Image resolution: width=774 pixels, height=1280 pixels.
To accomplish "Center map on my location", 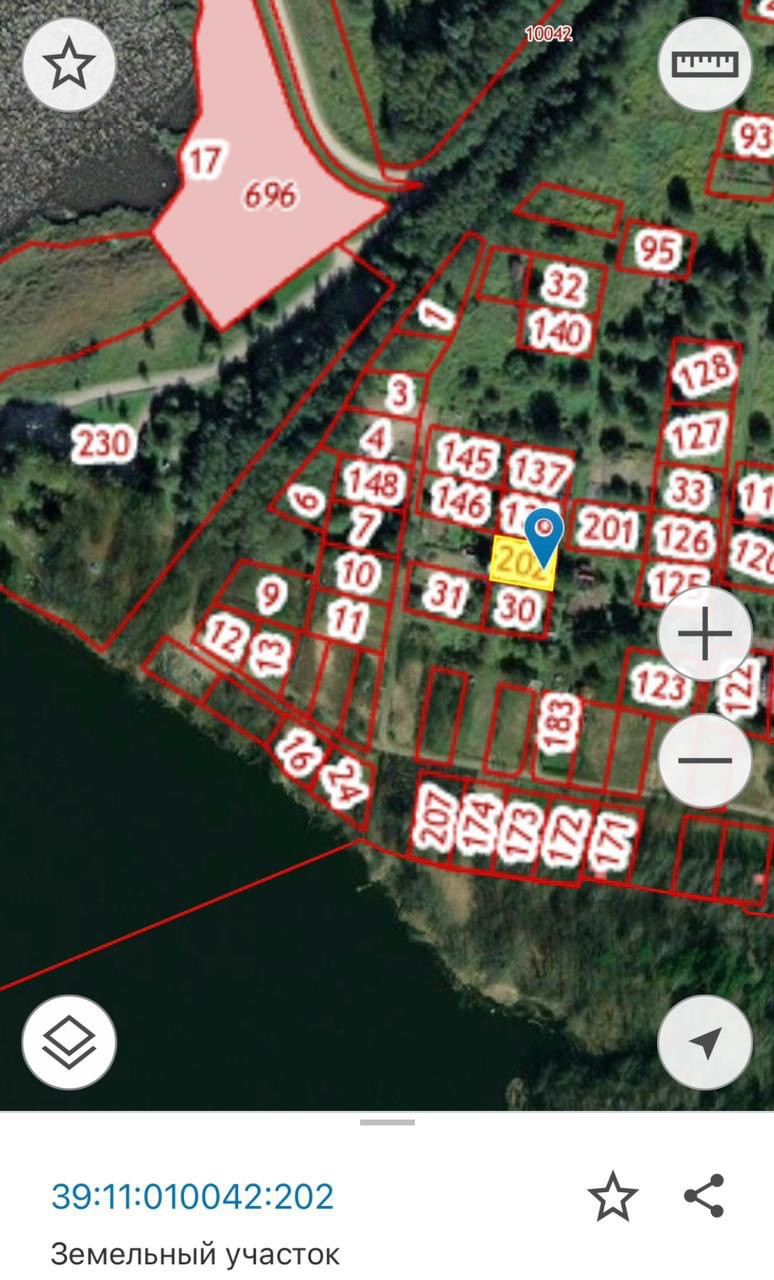I will 705,1043.
